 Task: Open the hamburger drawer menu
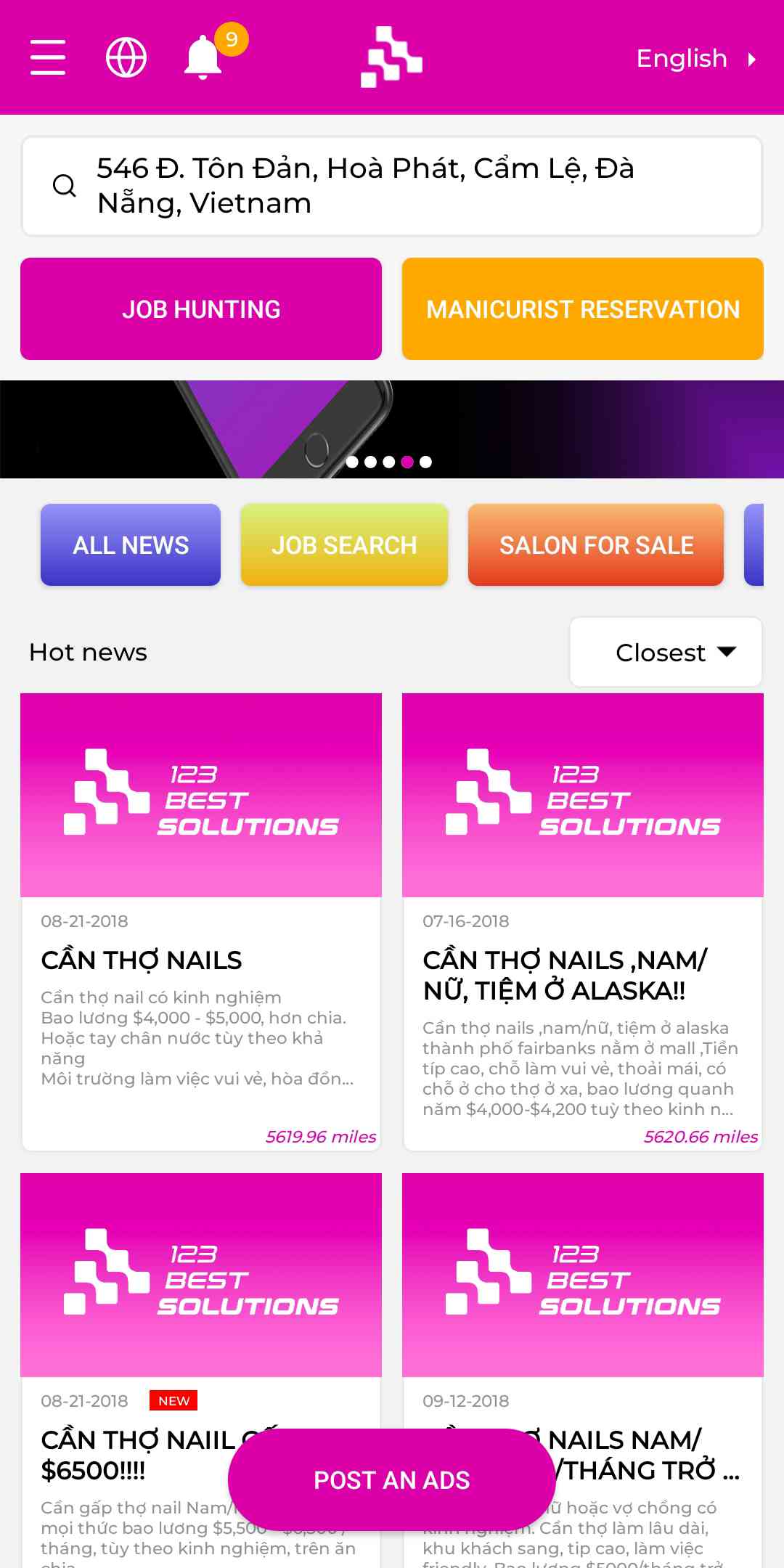pos(48,57)
